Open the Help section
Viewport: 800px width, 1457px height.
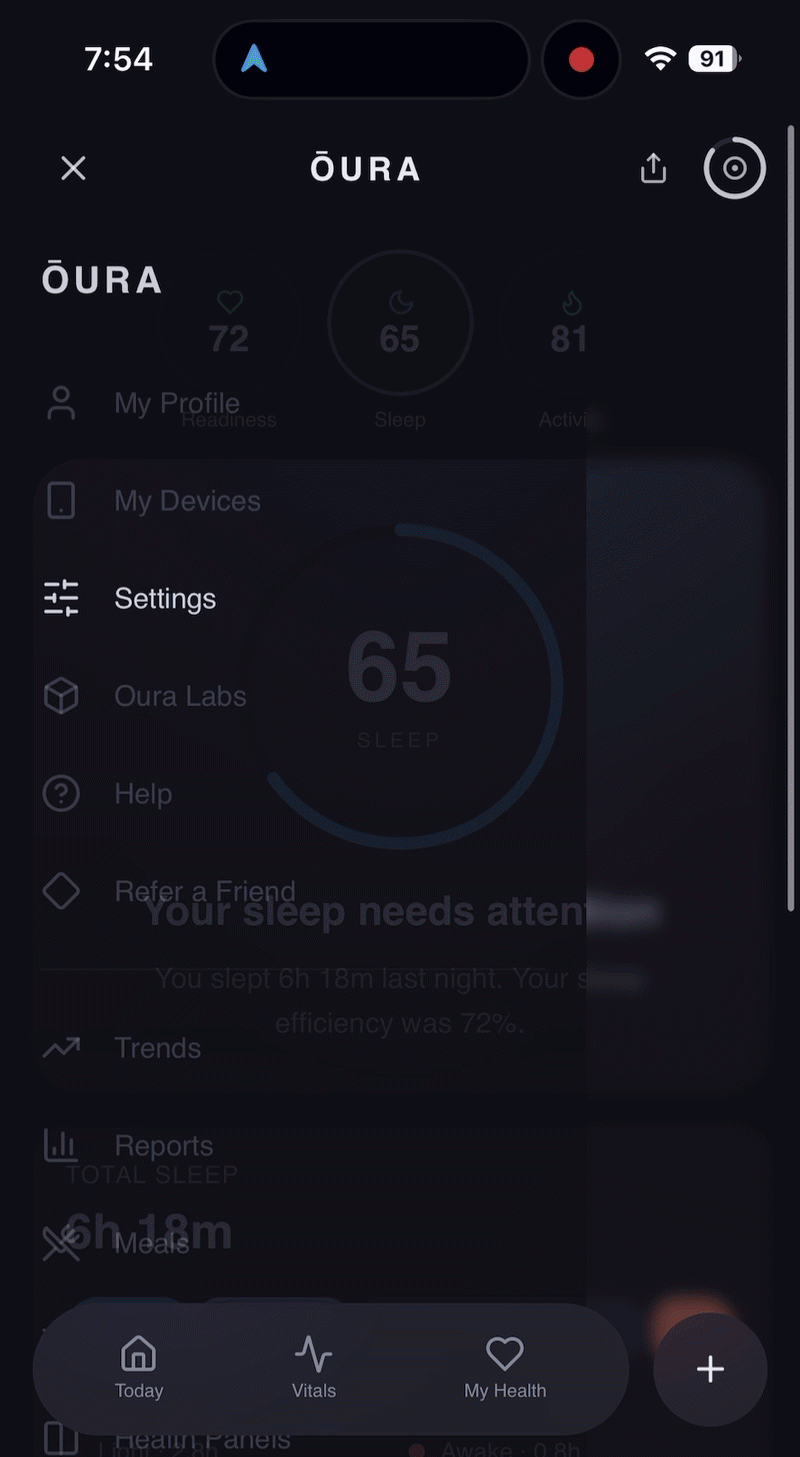(x=143, y=794)
